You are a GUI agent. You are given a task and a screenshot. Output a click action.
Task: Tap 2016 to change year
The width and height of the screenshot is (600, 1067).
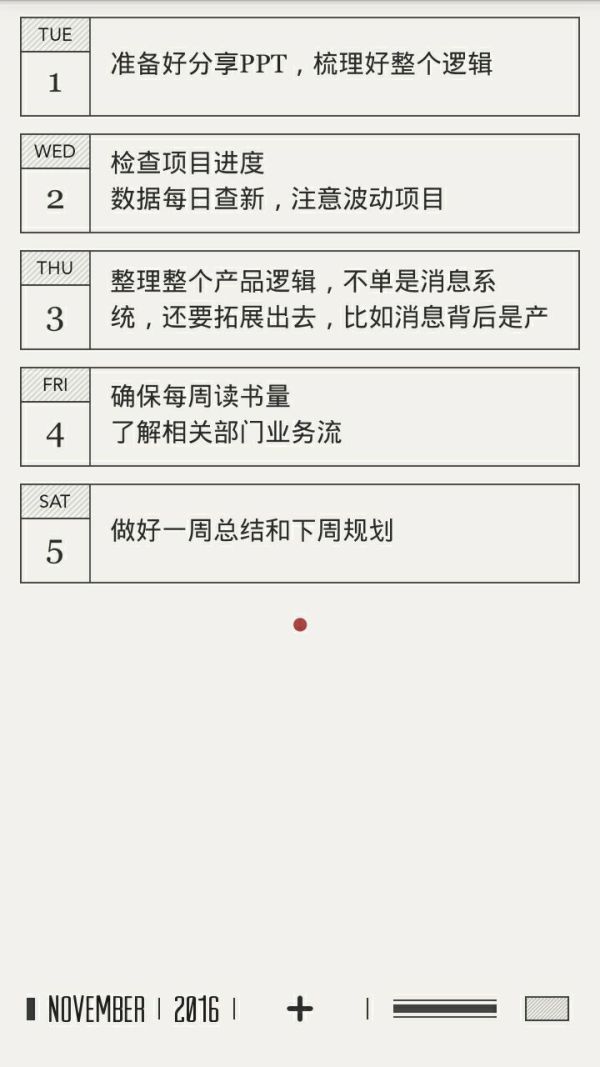click(197, 1009)
